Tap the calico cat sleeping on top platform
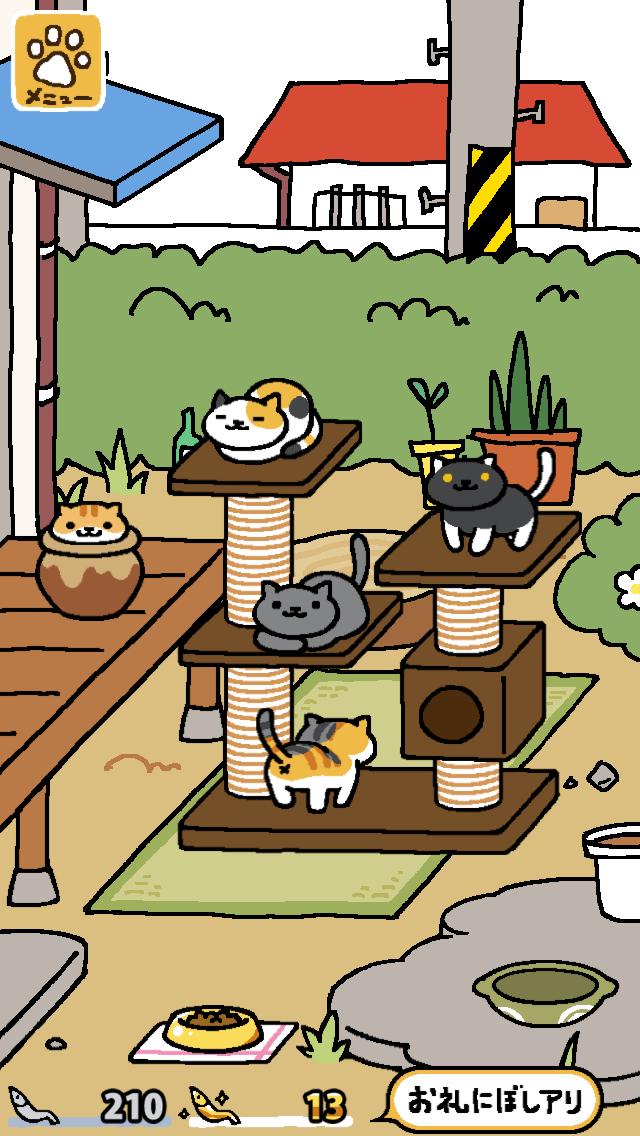The image size is (640, 1136). coord(263,421)
